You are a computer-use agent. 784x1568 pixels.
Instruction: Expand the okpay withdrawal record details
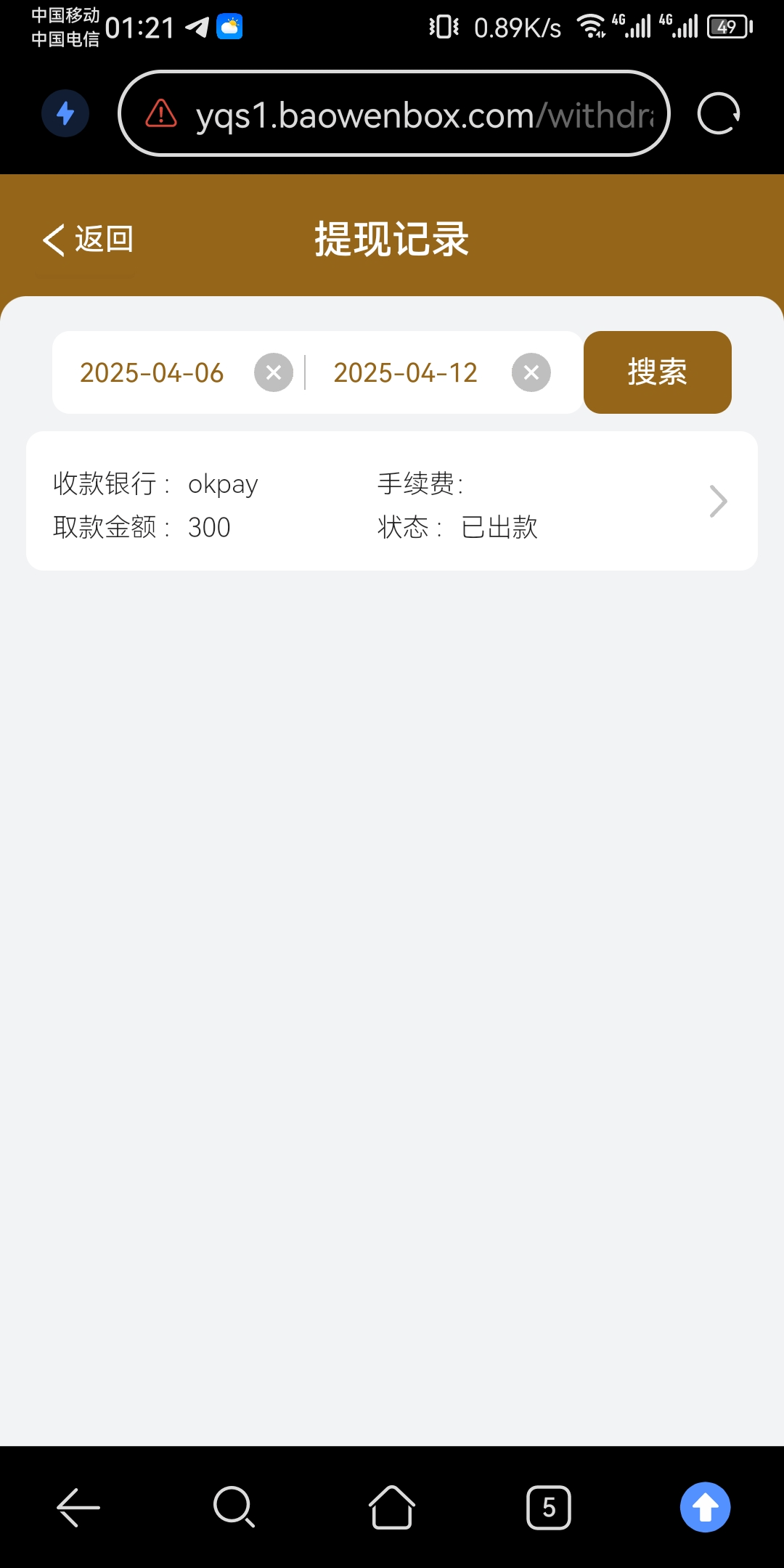click(x=719, y=500)
